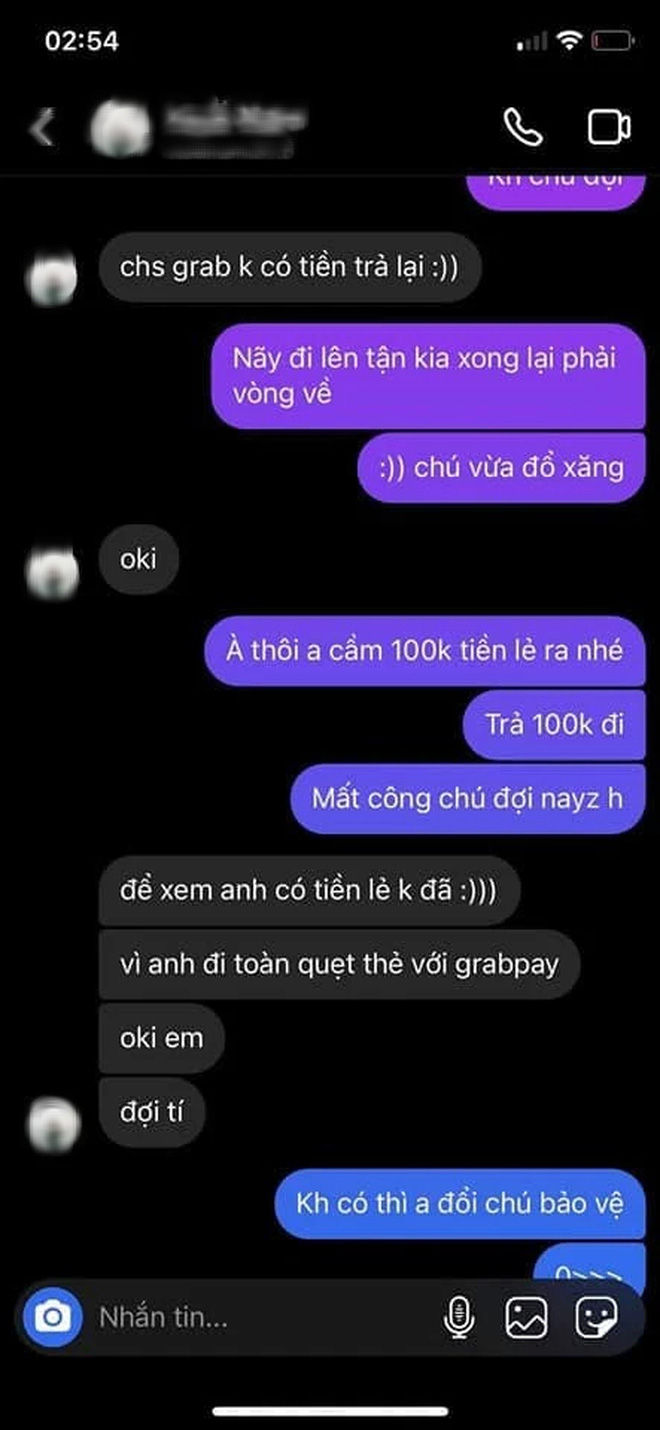This screenshot has width=660, height=1430.
Task: Go back to the chat list
Action: [42, 128]
